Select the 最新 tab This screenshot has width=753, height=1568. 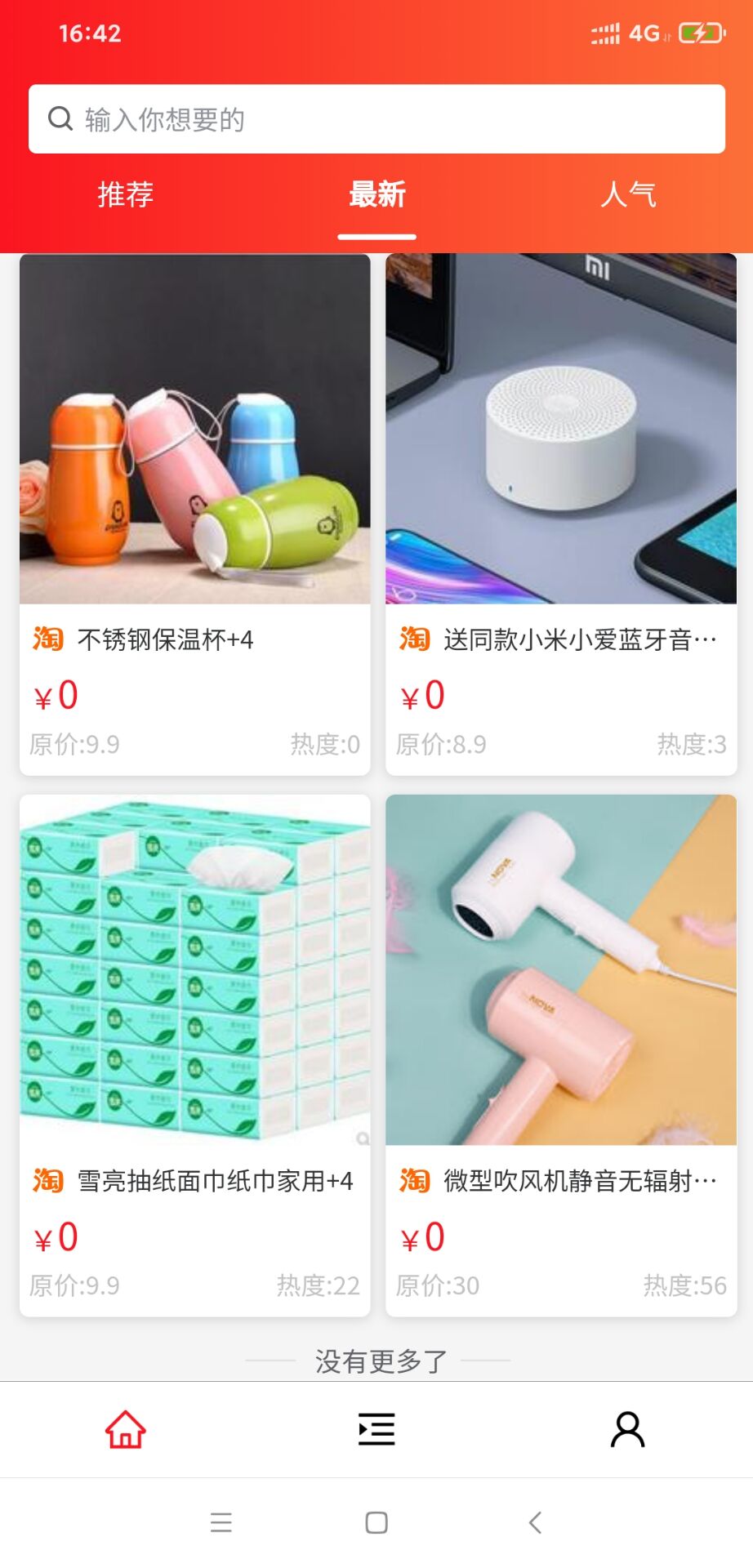(x=376, y=195)
